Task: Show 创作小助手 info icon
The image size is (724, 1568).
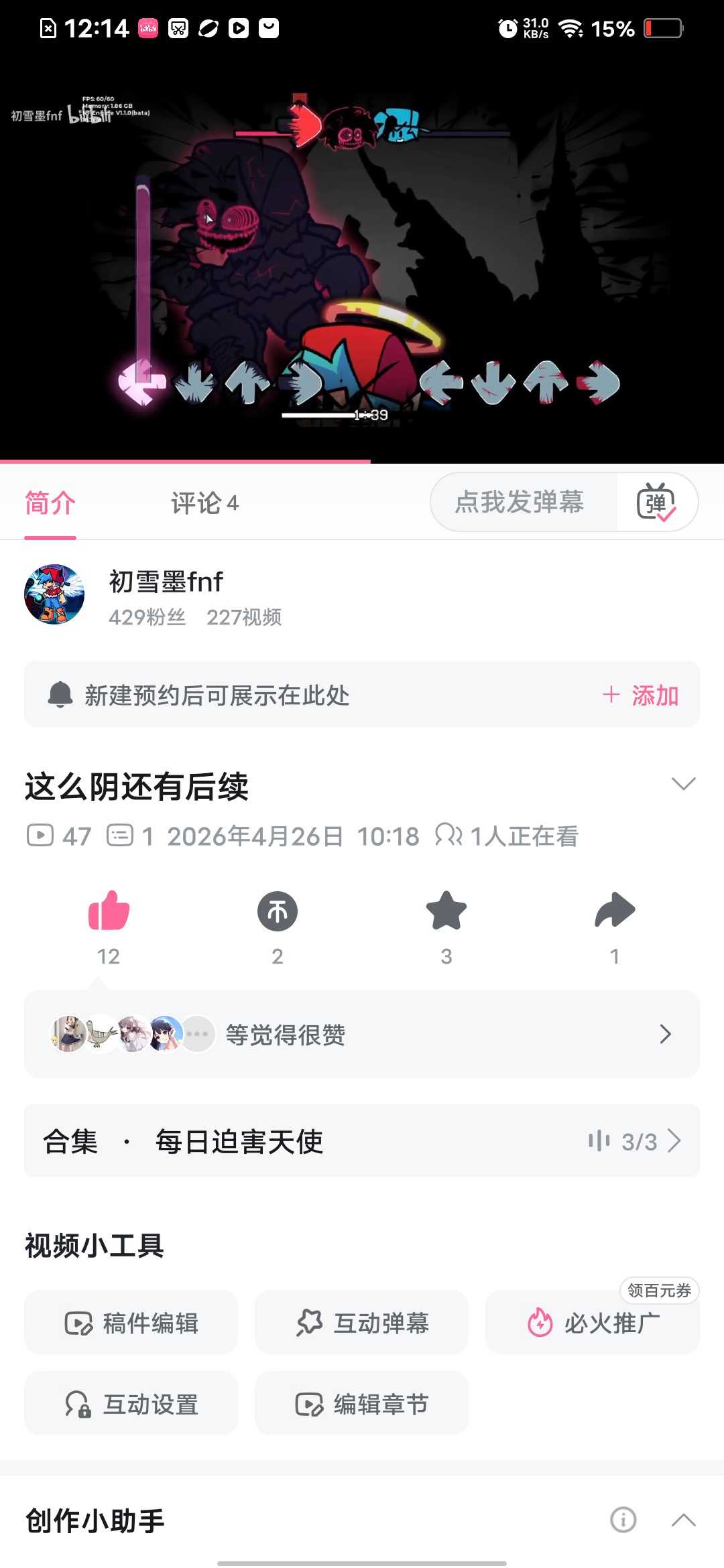Action: click(623, 1520)
